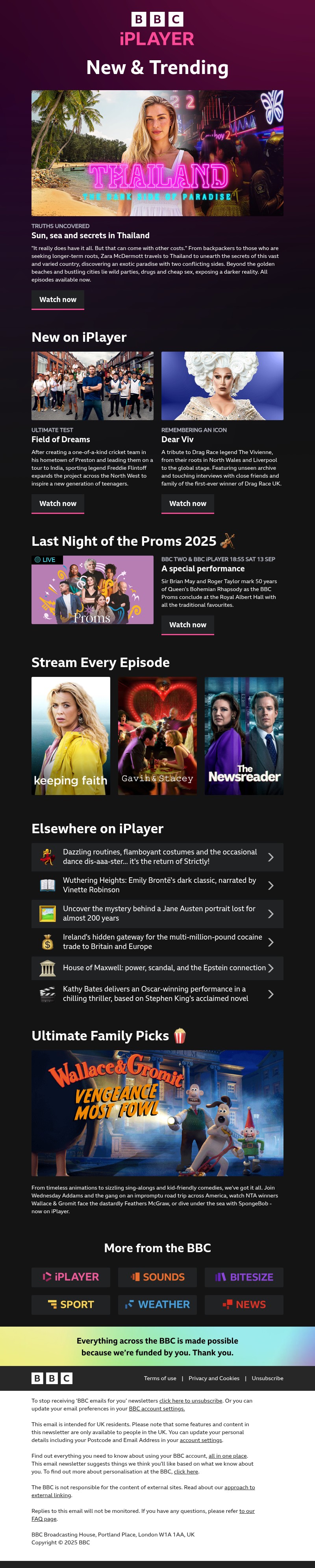The image size is (315, 1568).
Task: Open Privacy and Cookies link
Action: pyautogui.click(x=213, y=1378)
